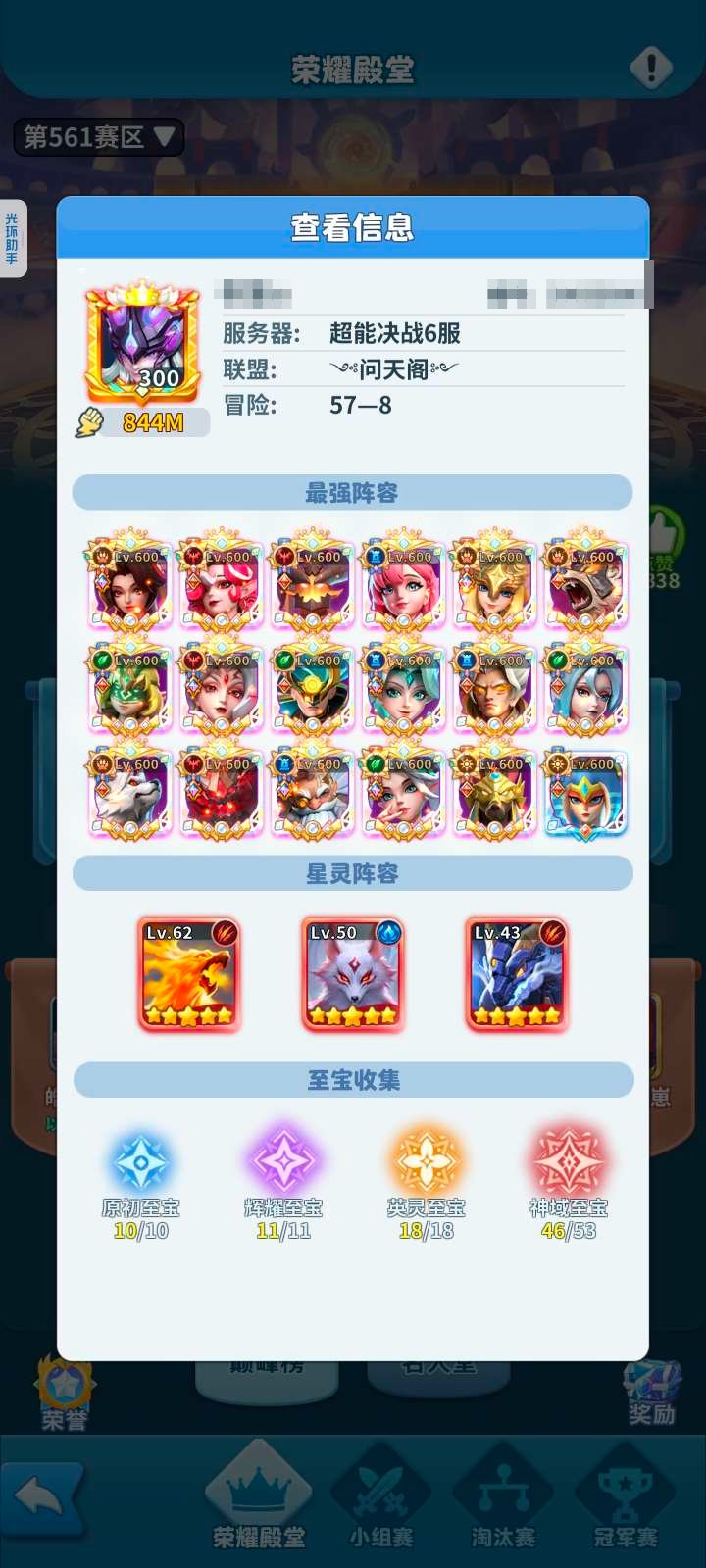
Task: View the 神域至宝 46/53 collection progress
Action: 568,1230
